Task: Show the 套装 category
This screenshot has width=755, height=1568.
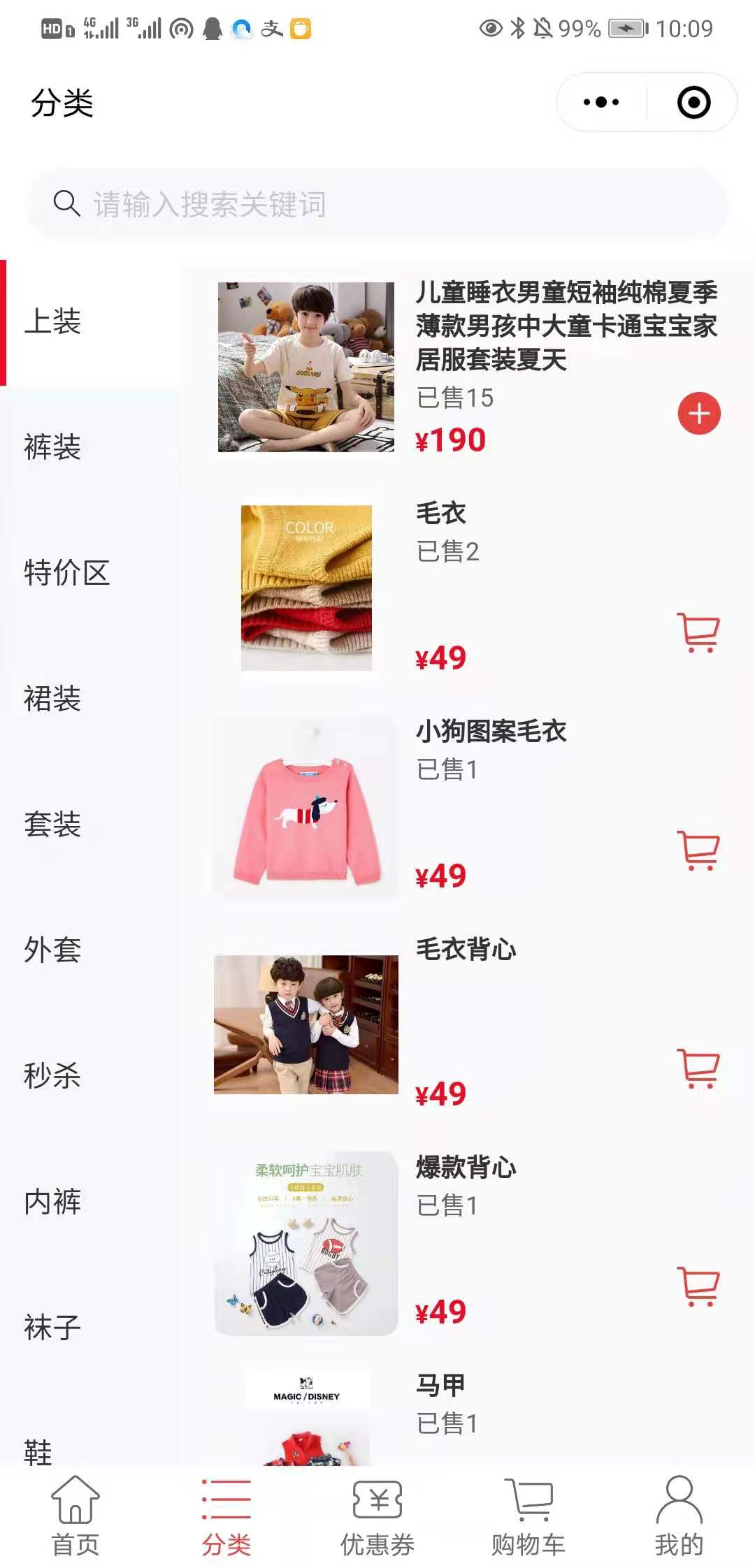Action: coord(53,825)
